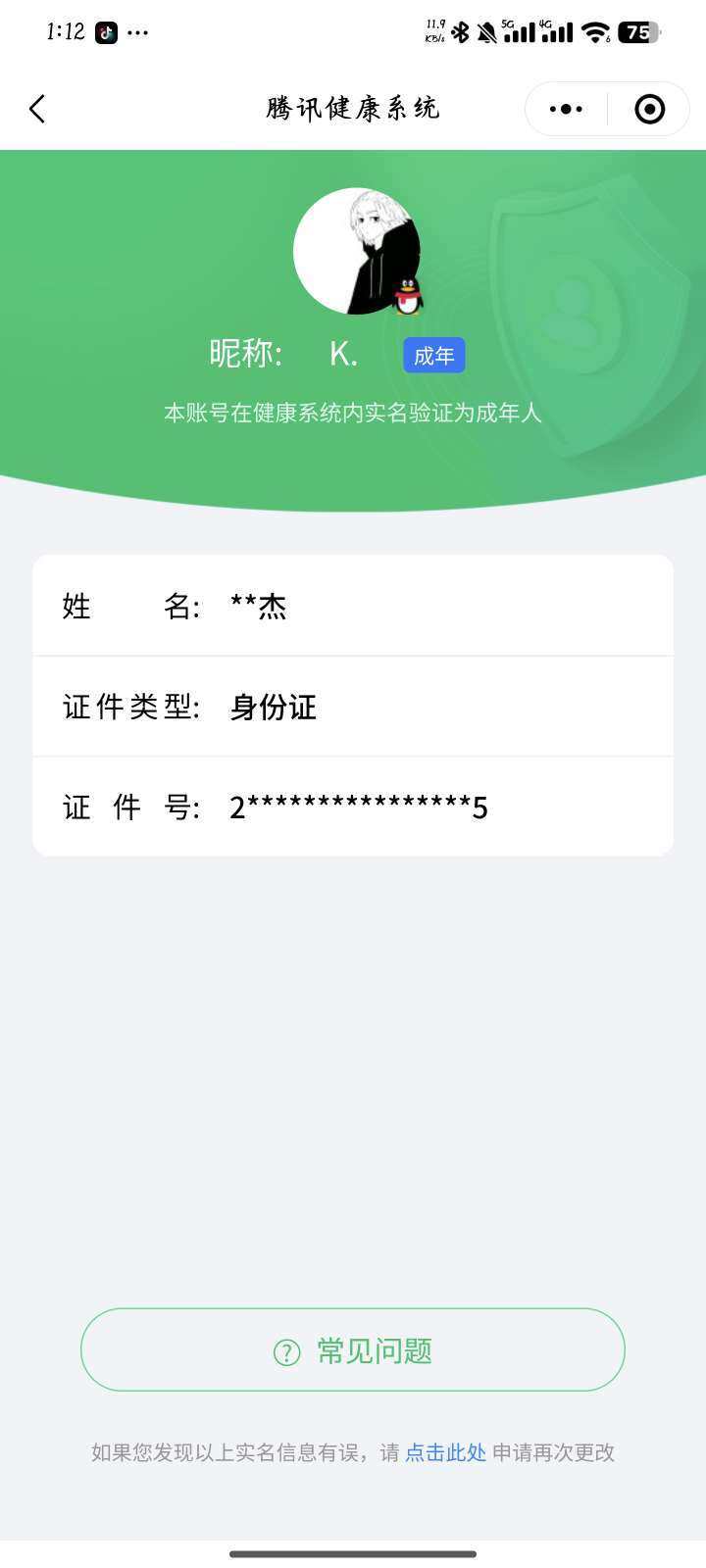Image resolution: width=706 pixels, height=1568 pixels.
Task: Click the back arrow to return
Action: click(37, 109)
